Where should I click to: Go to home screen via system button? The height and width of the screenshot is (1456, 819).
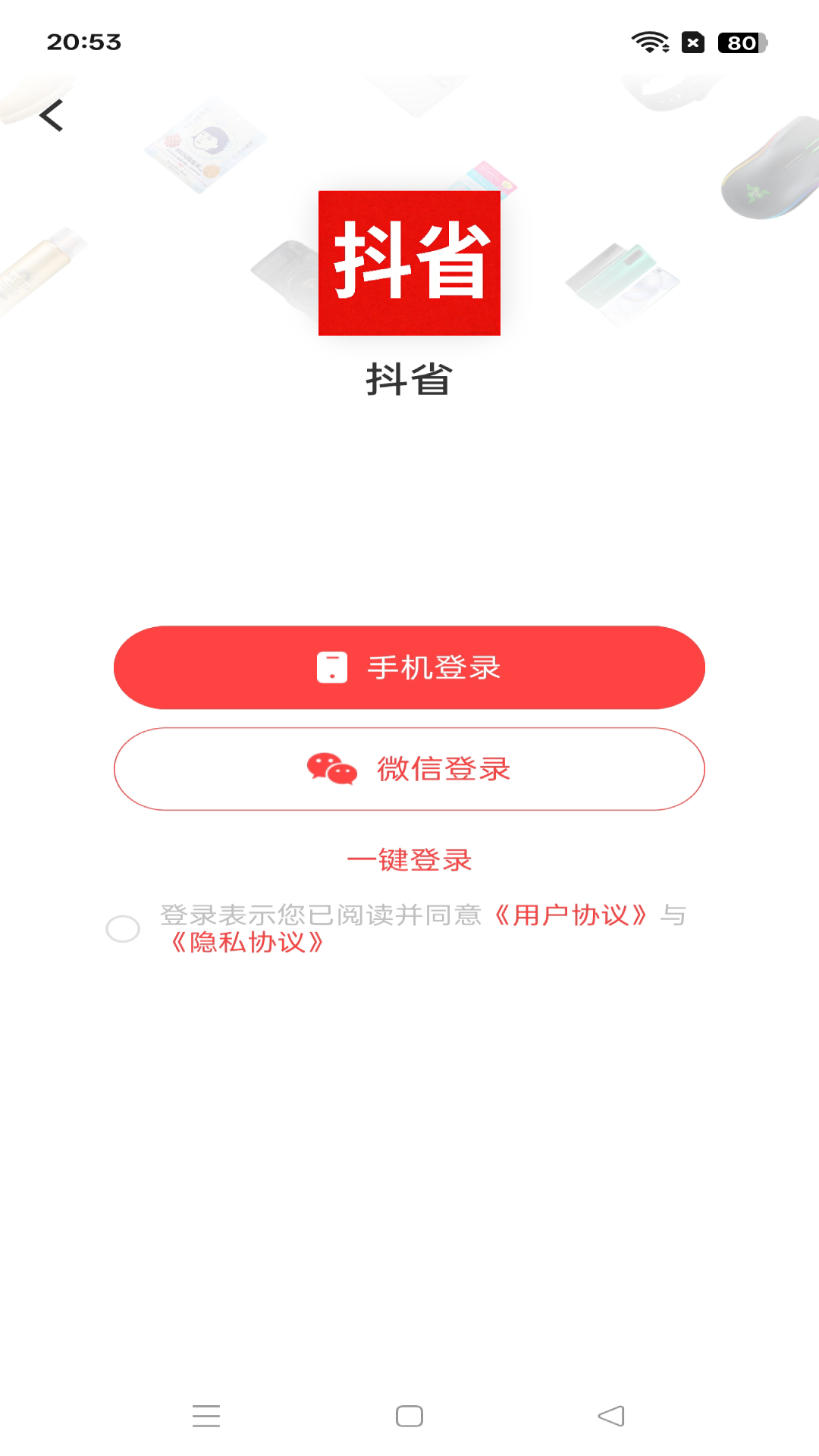[x=409, y=1416]
